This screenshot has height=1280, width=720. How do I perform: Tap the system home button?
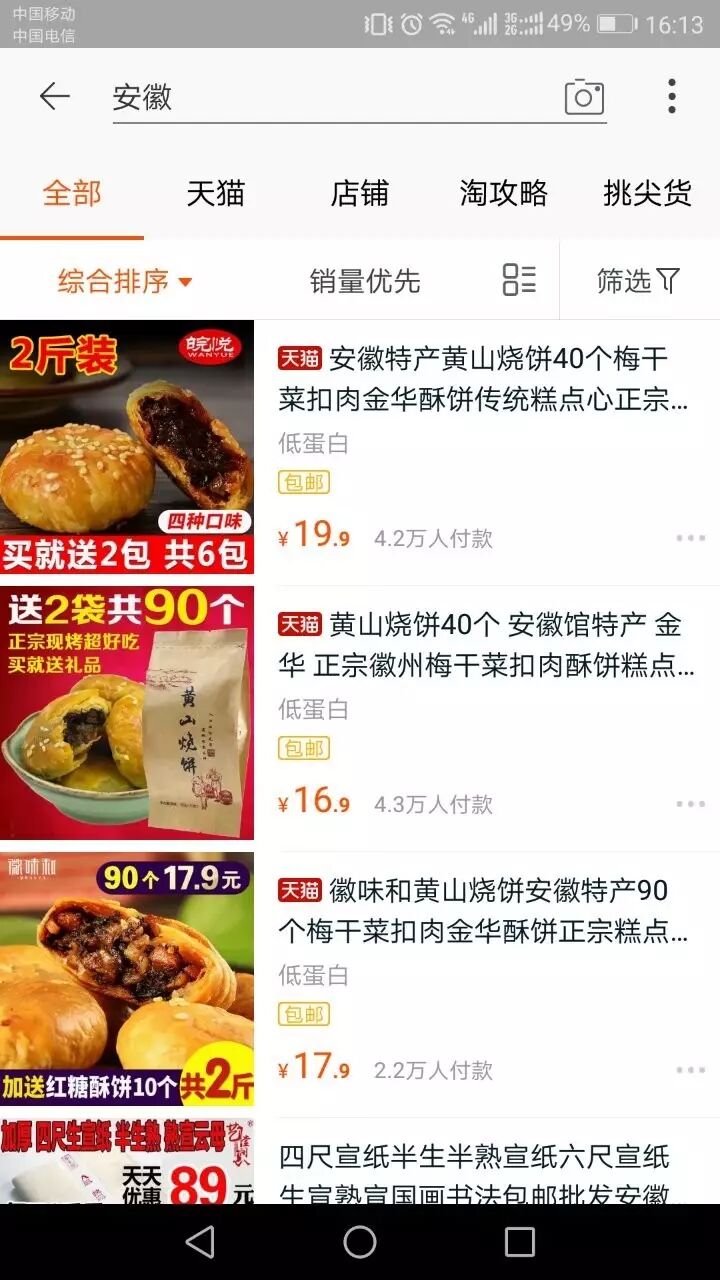[360, 1242]
